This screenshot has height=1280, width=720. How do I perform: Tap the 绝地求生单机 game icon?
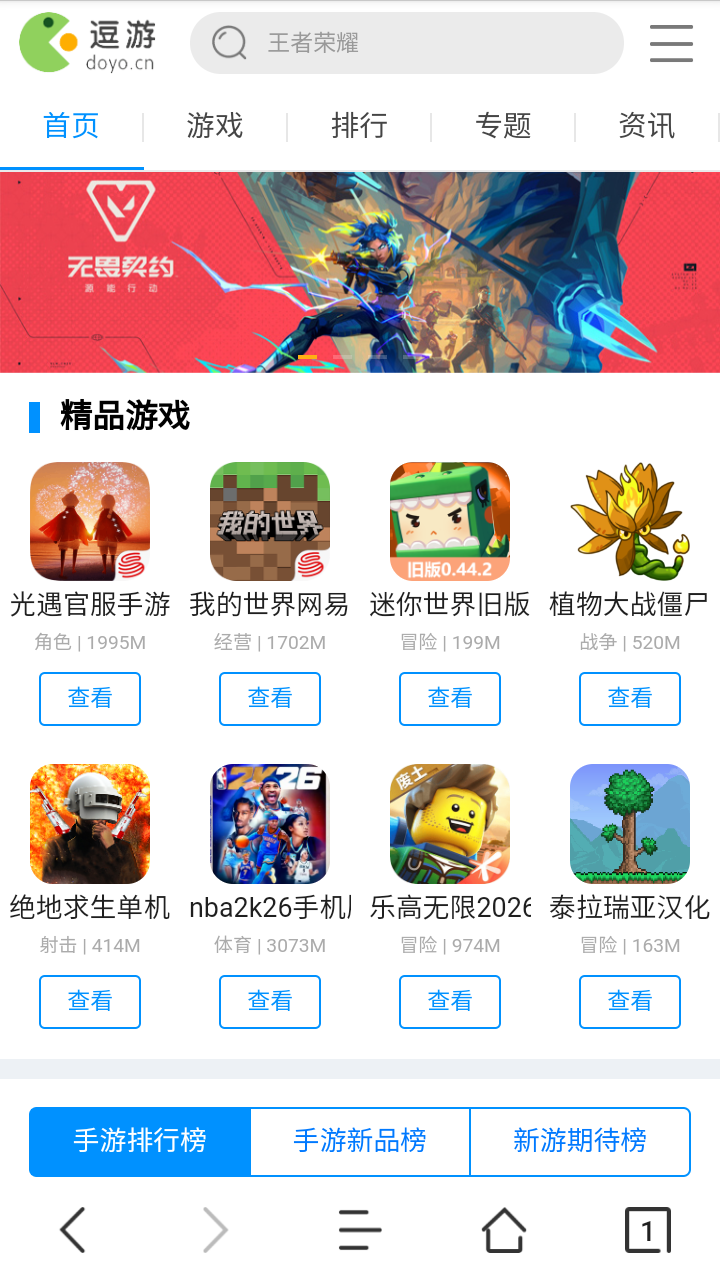pos(90,823)
